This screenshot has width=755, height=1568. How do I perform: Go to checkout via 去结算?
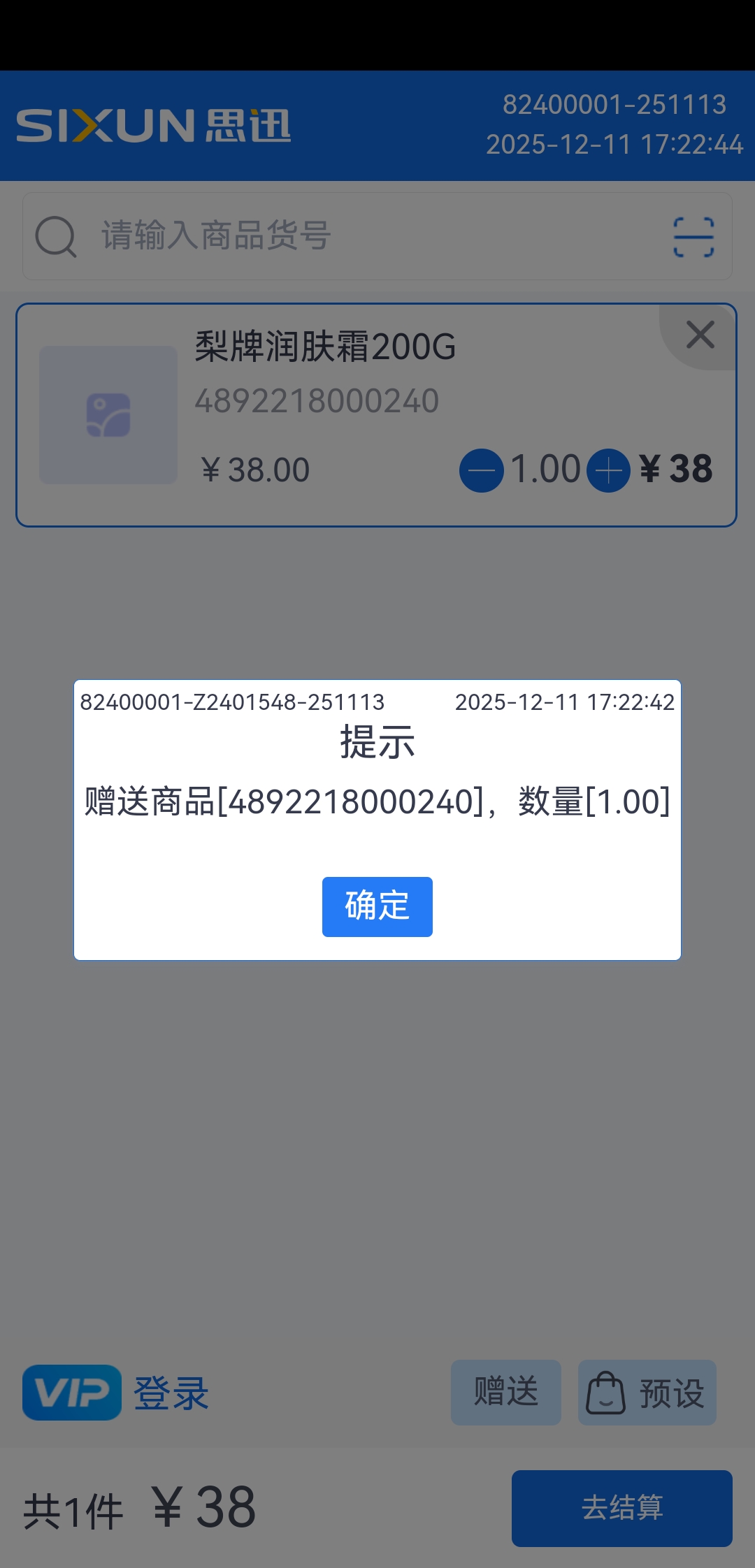coord(621,1508)
